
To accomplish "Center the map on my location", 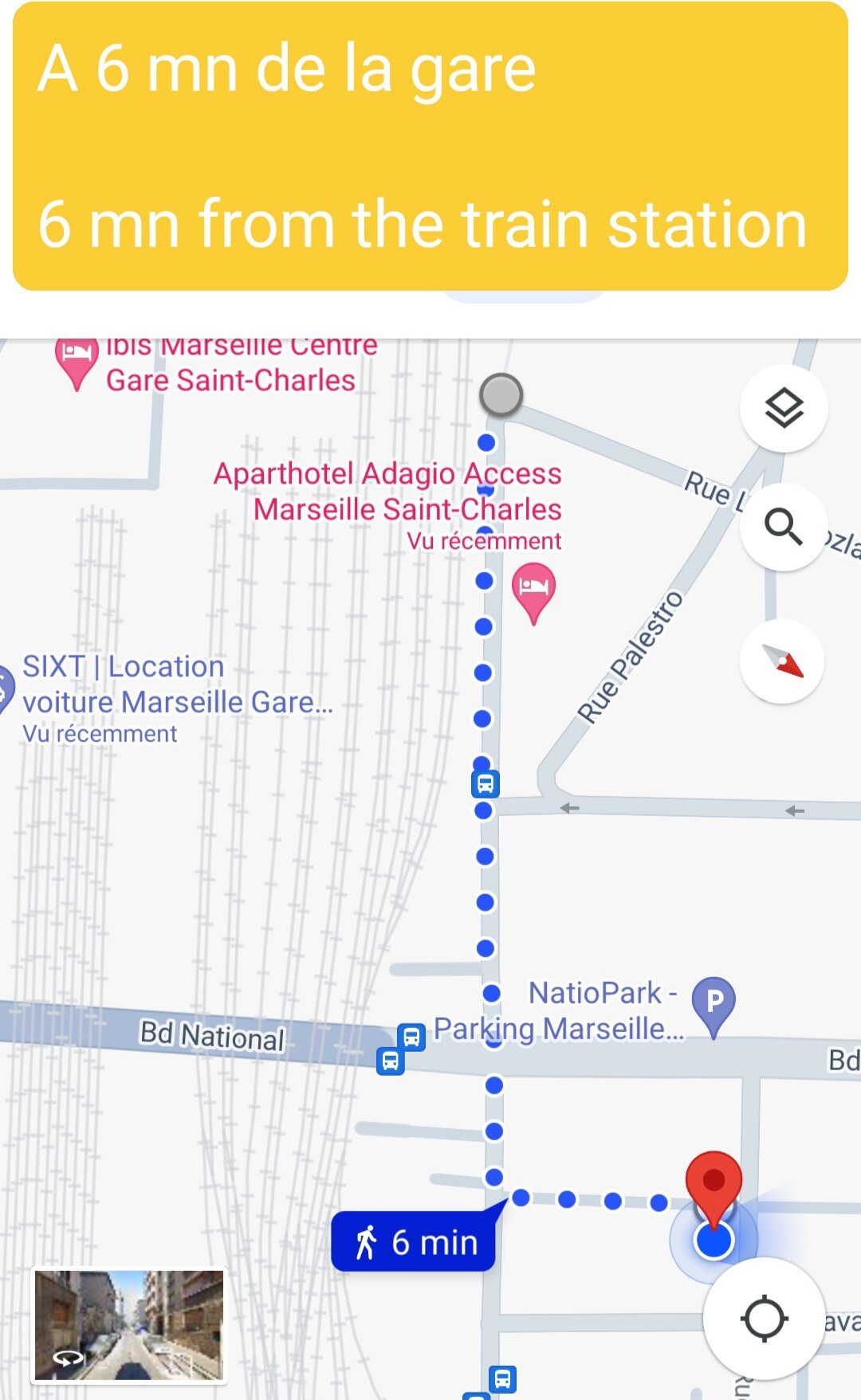I will (764, 1319).
